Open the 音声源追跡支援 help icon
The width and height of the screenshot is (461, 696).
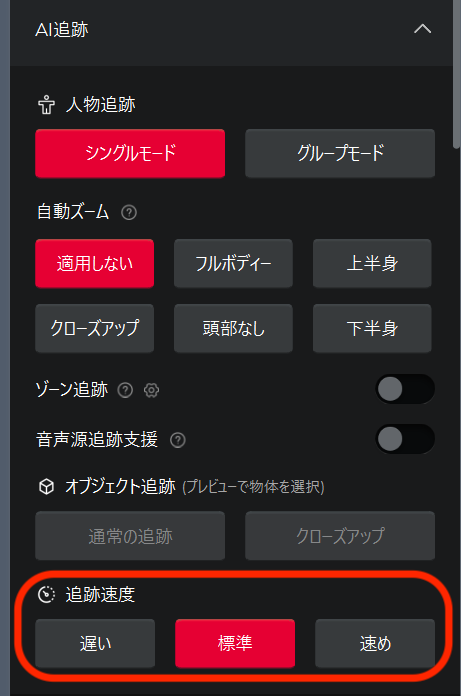(178, 440)
